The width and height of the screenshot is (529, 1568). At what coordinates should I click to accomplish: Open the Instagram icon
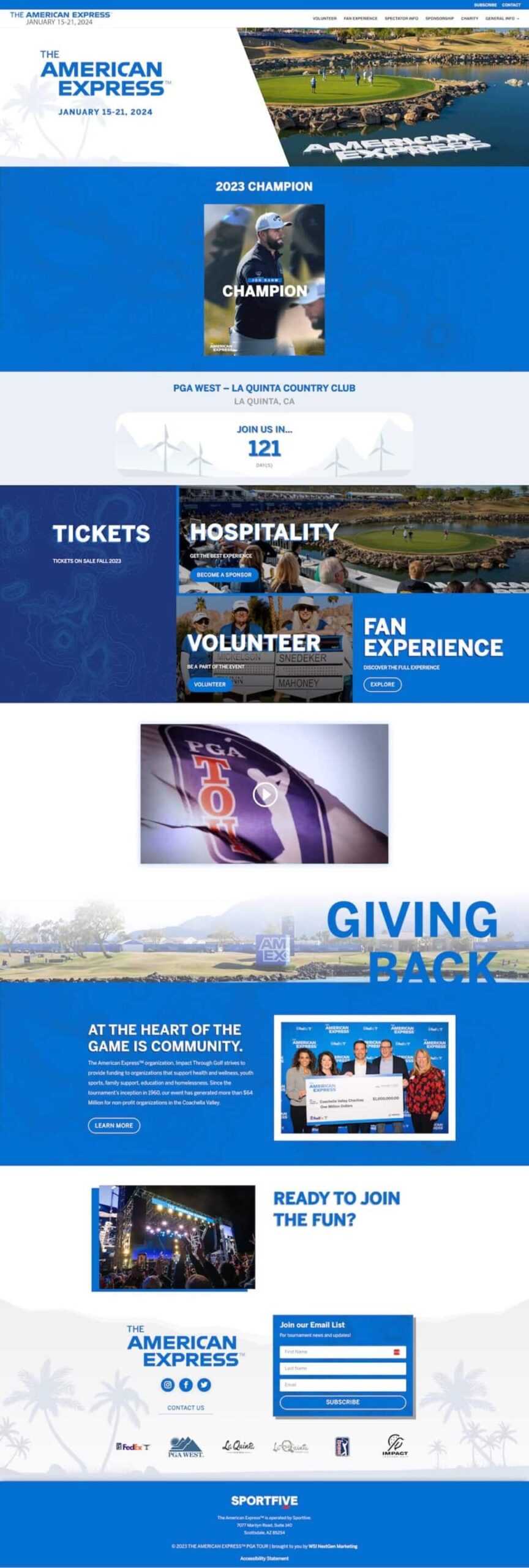coord(167,1385)
